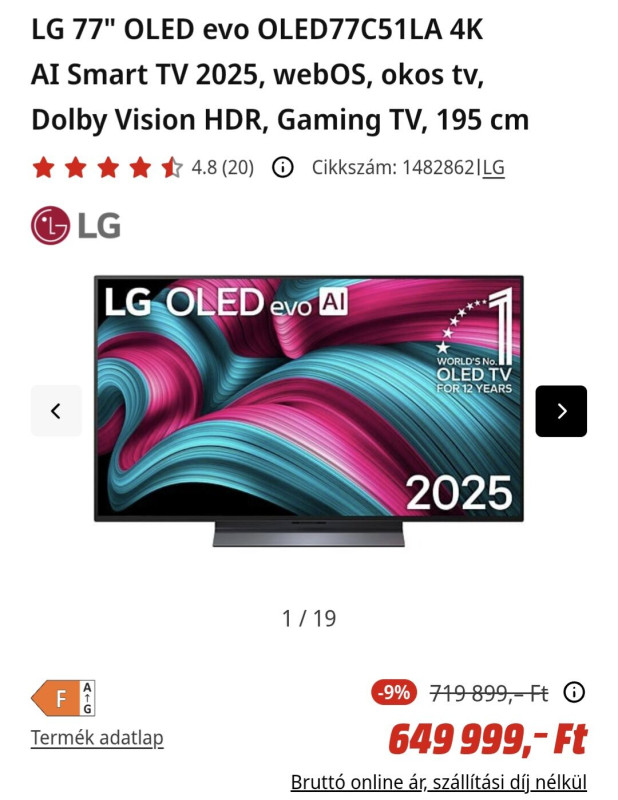Image resolution: width=618 pixels, height=800 pixels.
Task: Open the Termék adatlap link
Action: (97, 738)
